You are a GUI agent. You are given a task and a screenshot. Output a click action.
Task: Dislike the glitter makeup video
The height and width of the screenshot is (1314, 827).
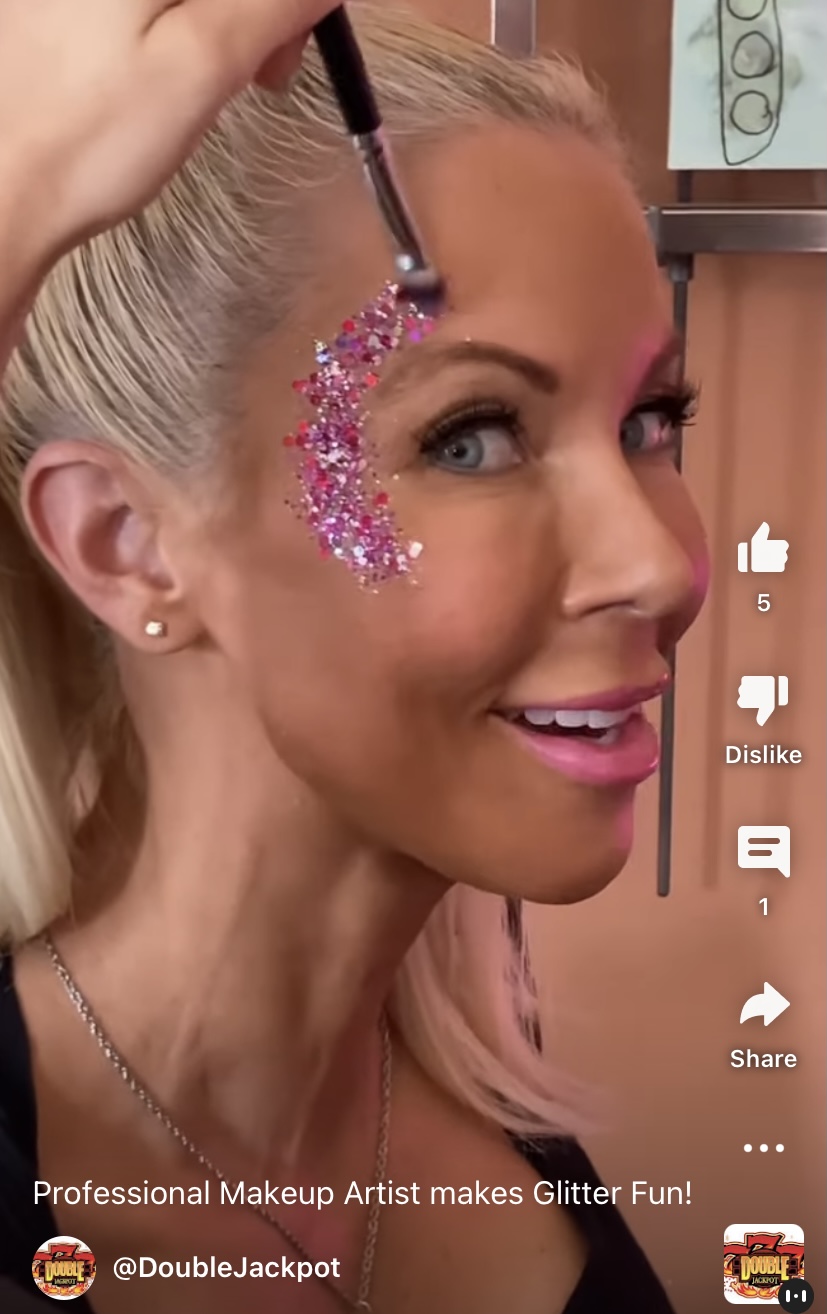tap(763, 700)
